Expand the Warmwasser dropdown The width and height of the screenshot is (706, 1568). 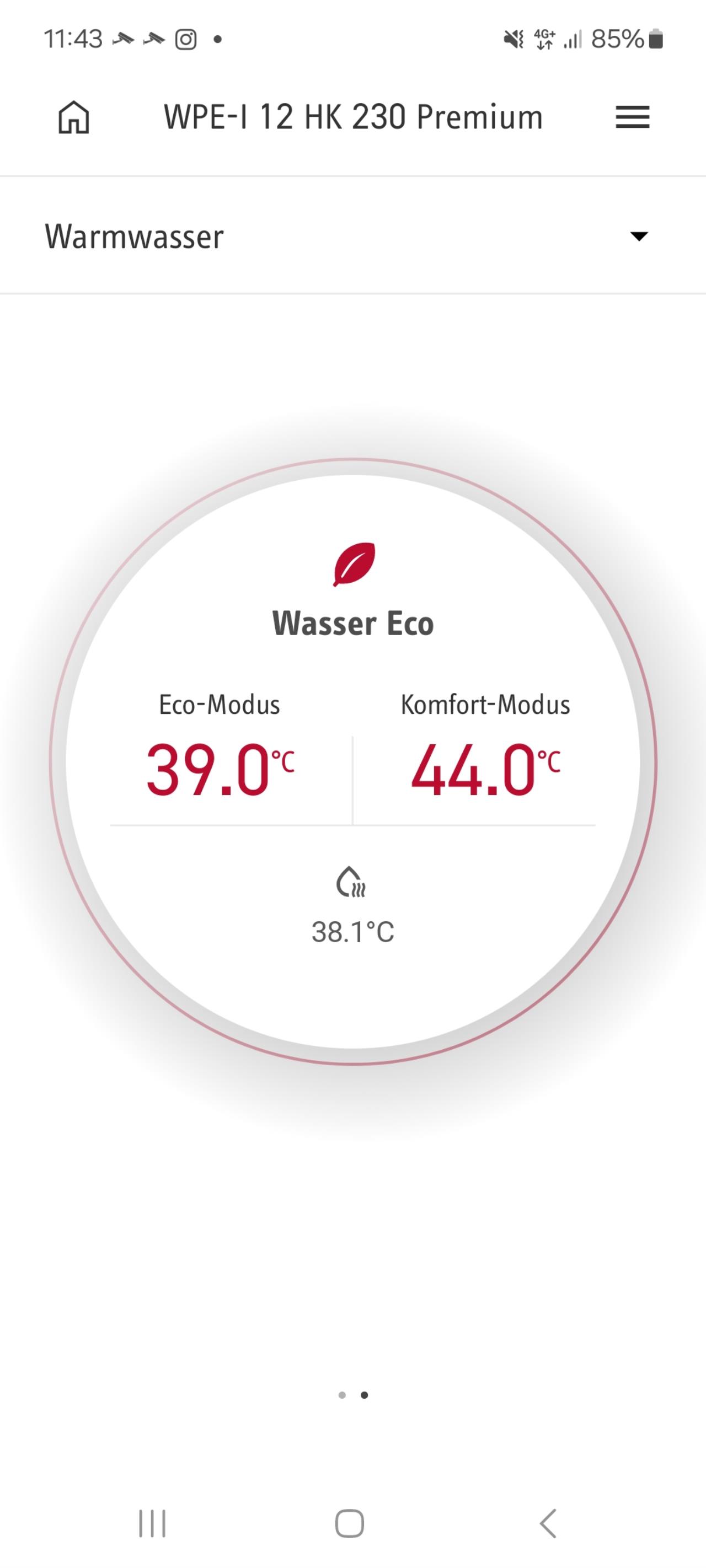coord(638,236)
